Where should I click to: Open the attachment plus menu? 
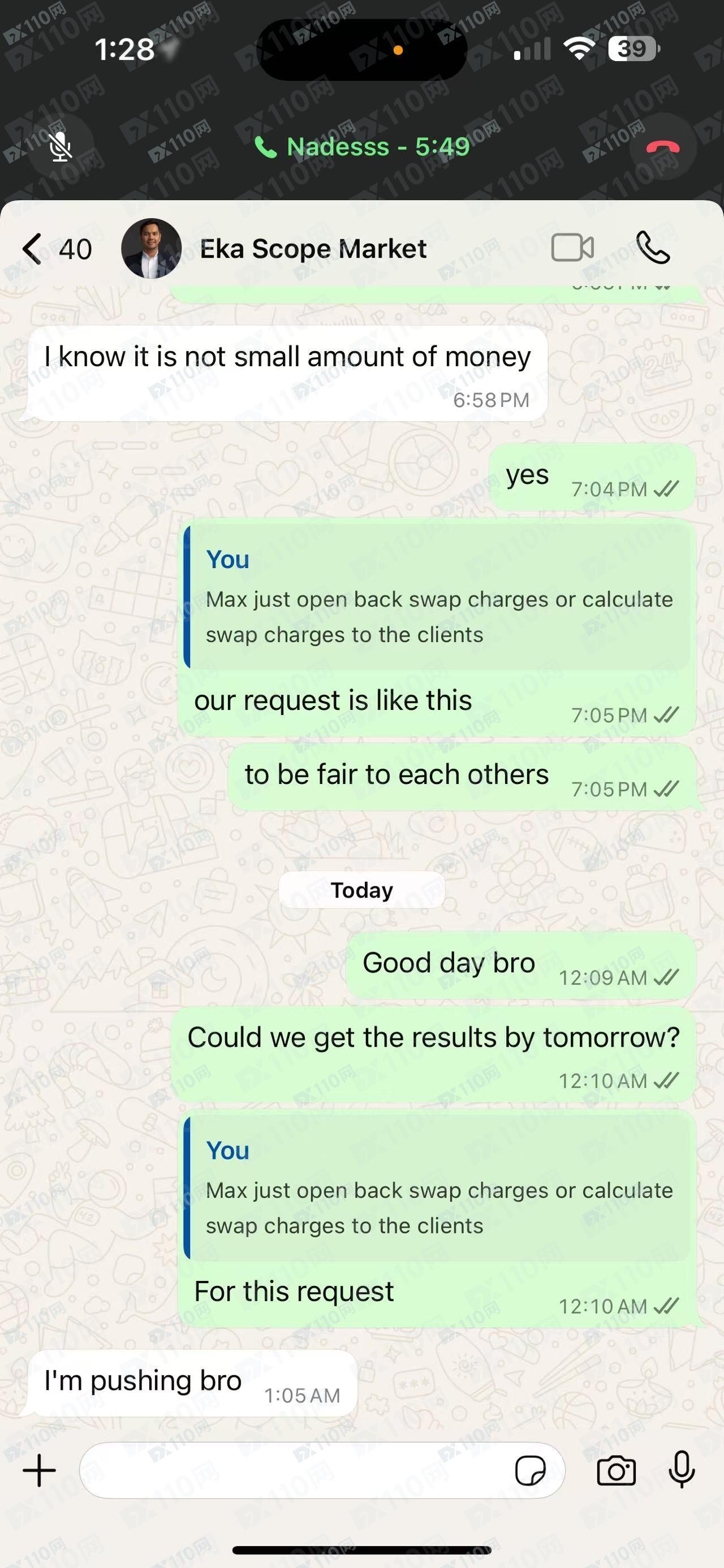point(40,1471)
